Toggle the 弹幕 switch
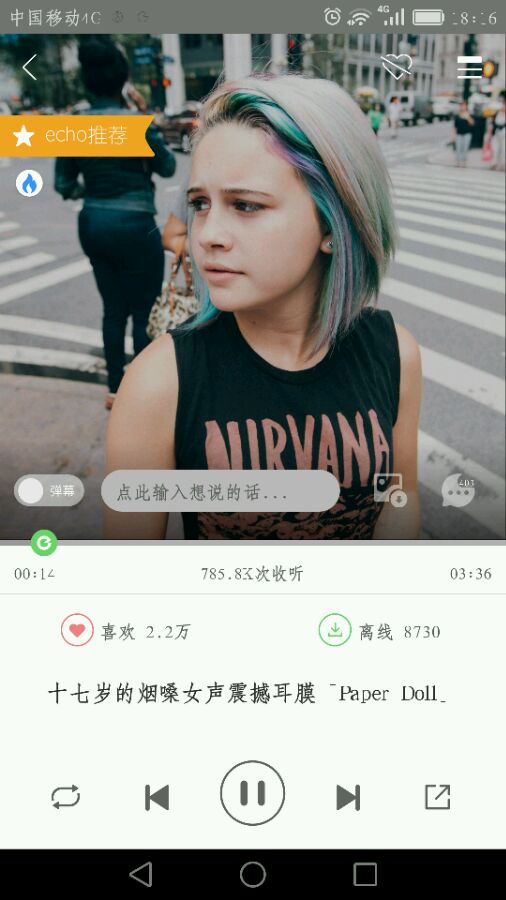 coord(49,491)
